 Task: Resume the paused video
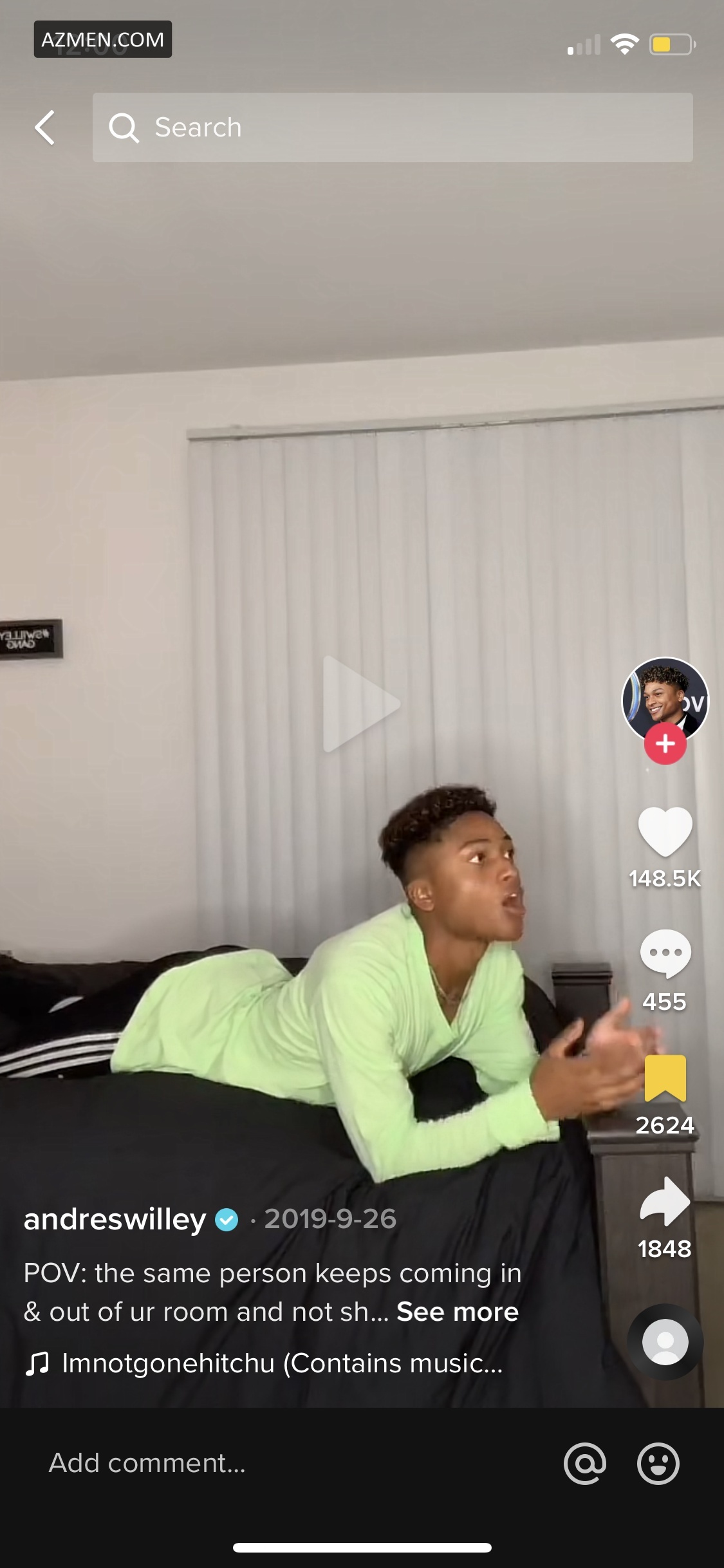pos(361,704)
